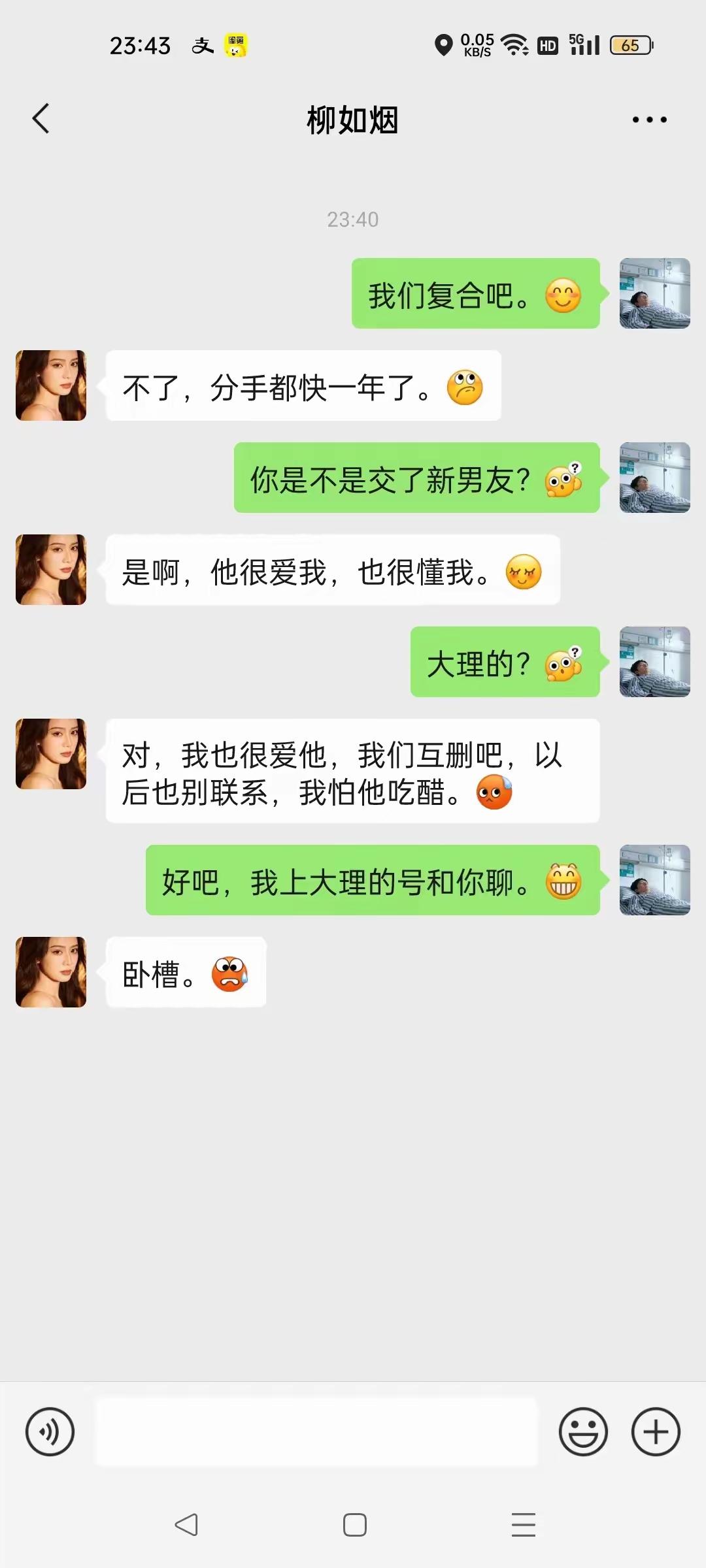This screenshot has width=706, height=1568.
Task: Tap the back arrow to leave the chat
Action: 41,119
